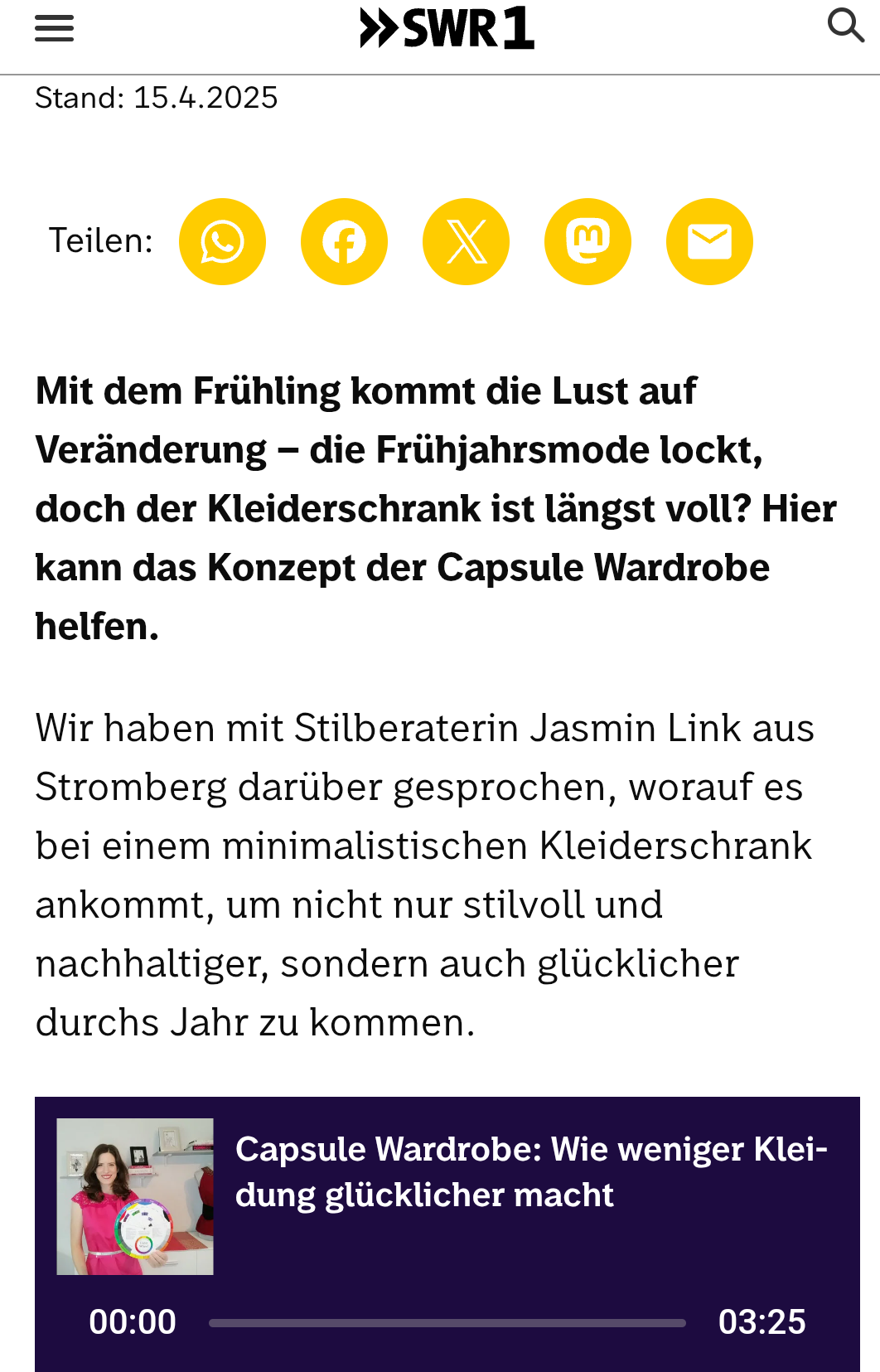Play the Capsule Wardrobe audio clip

135,1196
